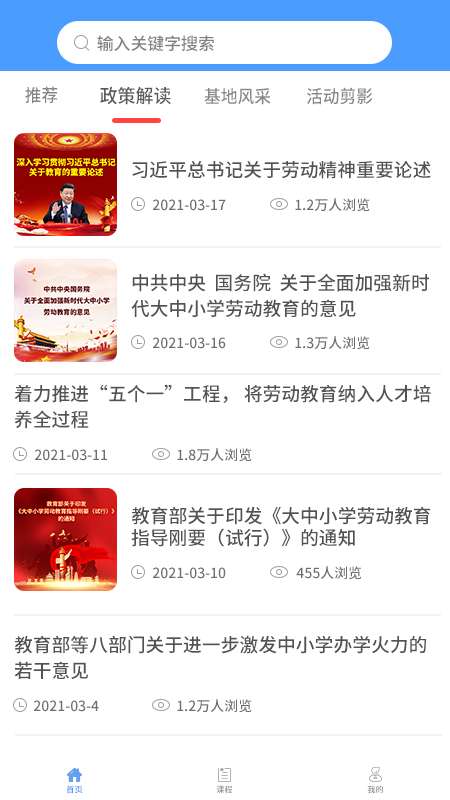450x800 pixels.
Task: Switch to the 推荐 tab
Action: (41, 96)
